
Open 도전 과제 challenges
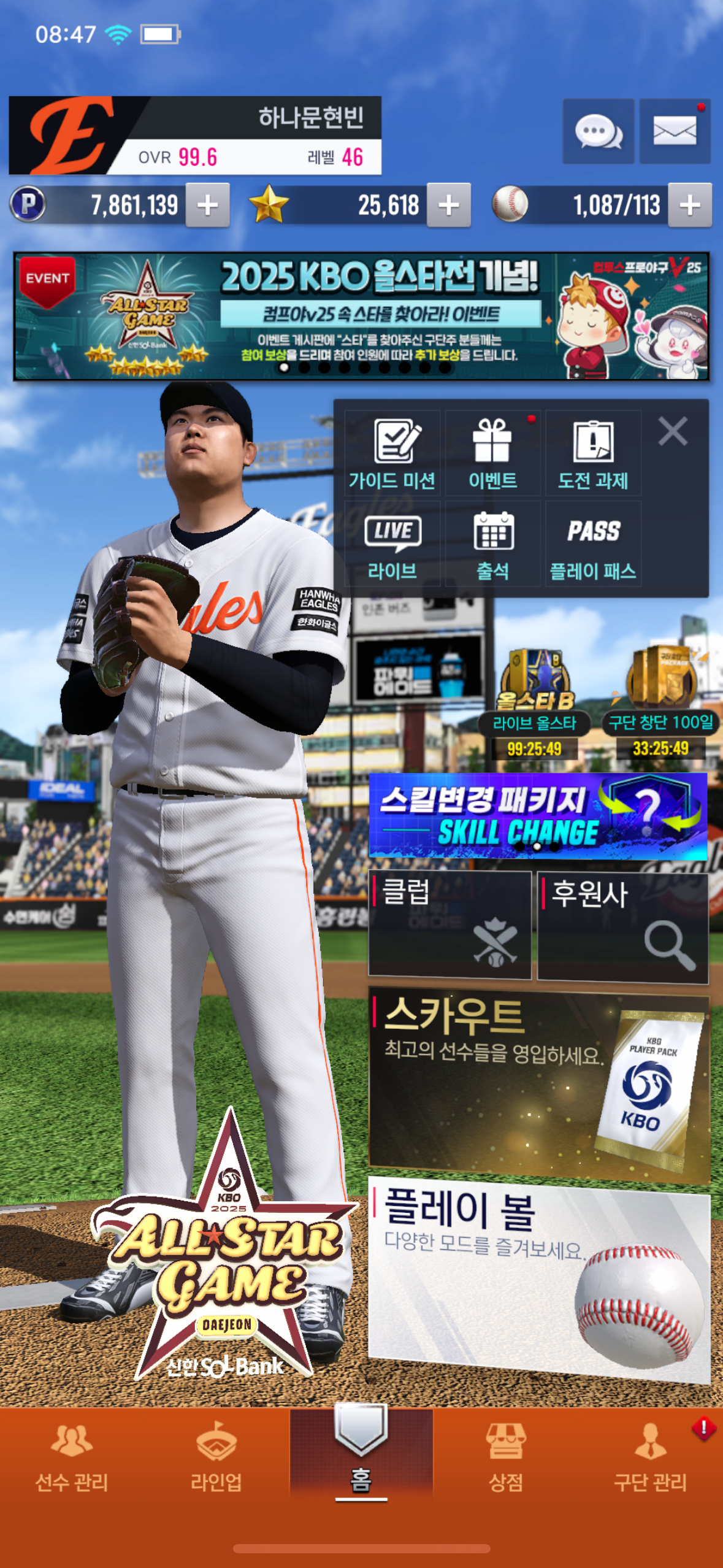593,453
